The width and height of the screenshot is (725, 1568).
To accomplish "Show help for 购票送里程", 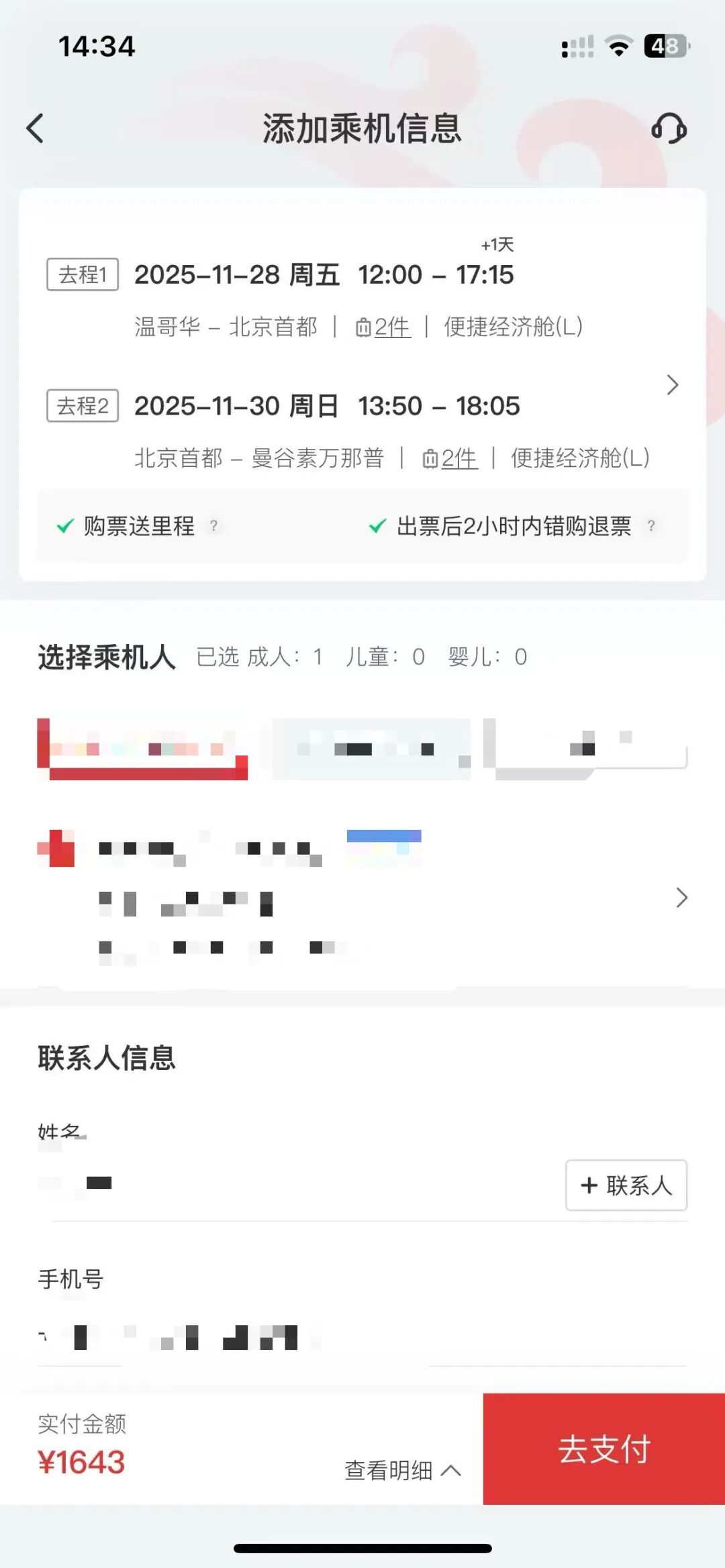I will [213, 526].
